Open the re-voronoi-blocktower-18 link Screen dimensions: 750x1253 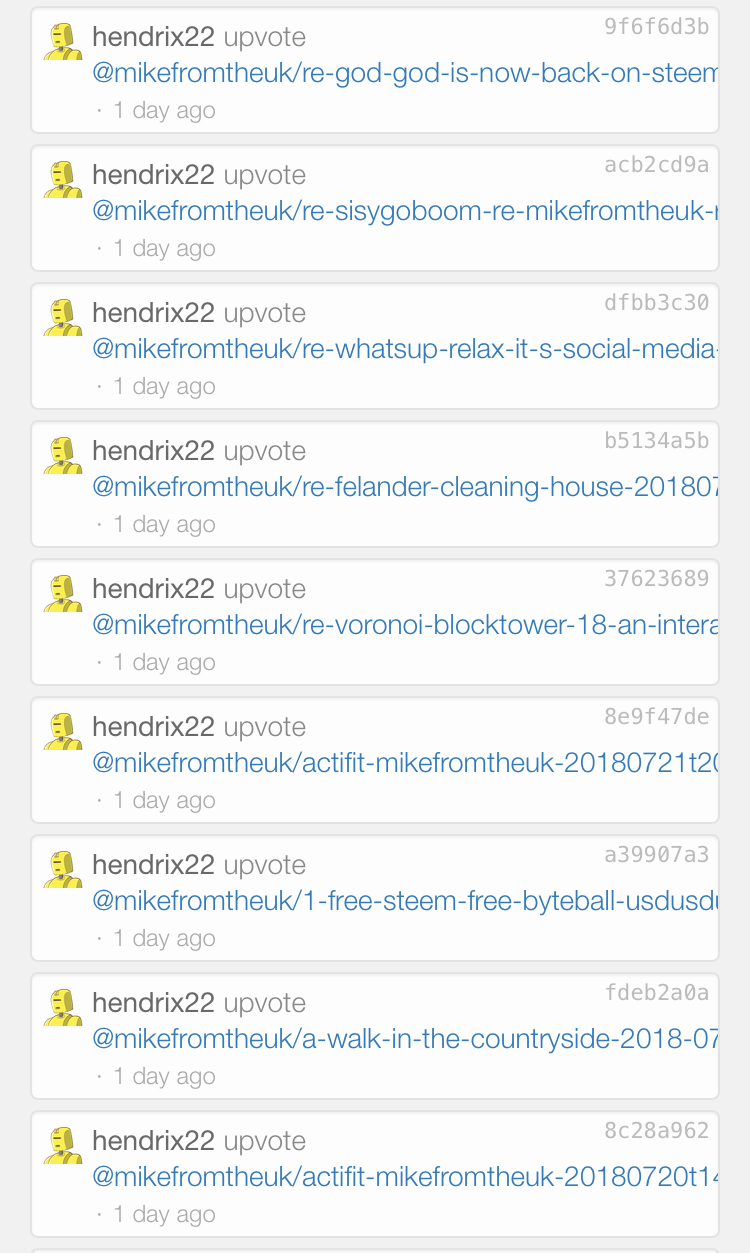point(405,625)
